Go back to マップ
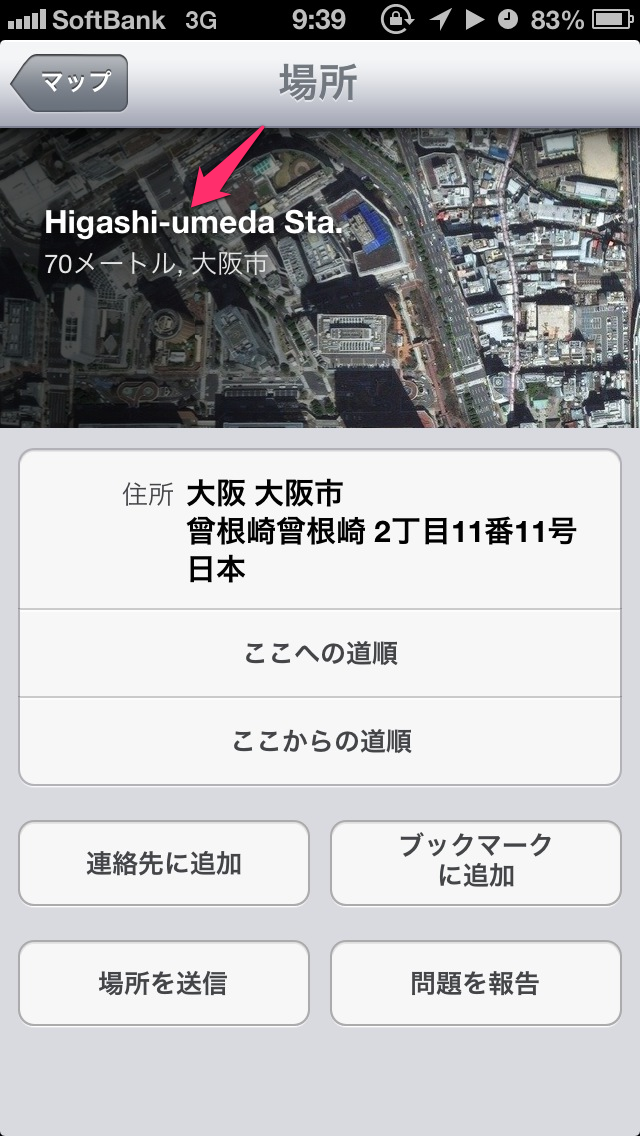Image resolution: width=640 pixels, height=1136 pixels. pyautogui.click(x=72, y=83)
